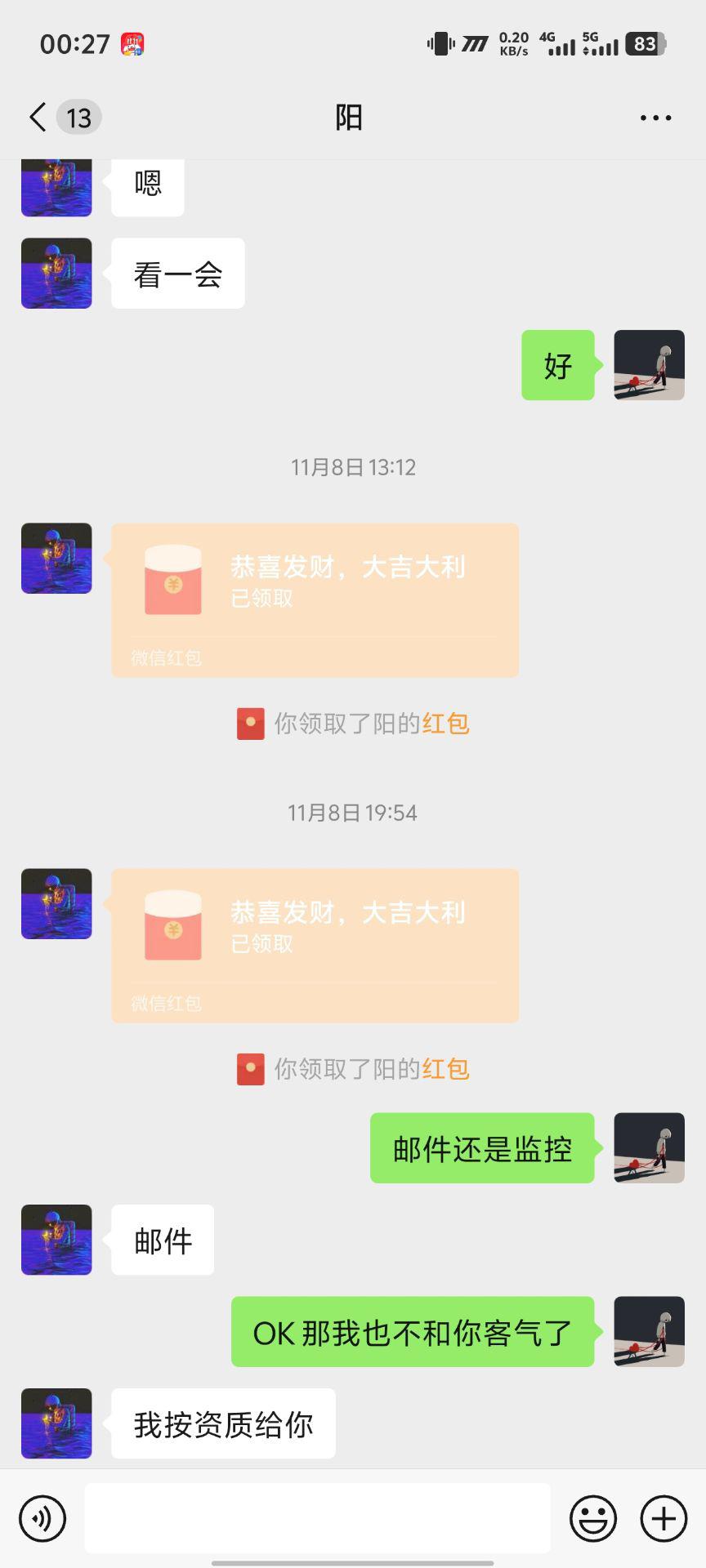The height and width of the screenshot is (1568, 706).
Task: Open the emoji picker
Action: pyautogui.click(x=593, y=1517)
